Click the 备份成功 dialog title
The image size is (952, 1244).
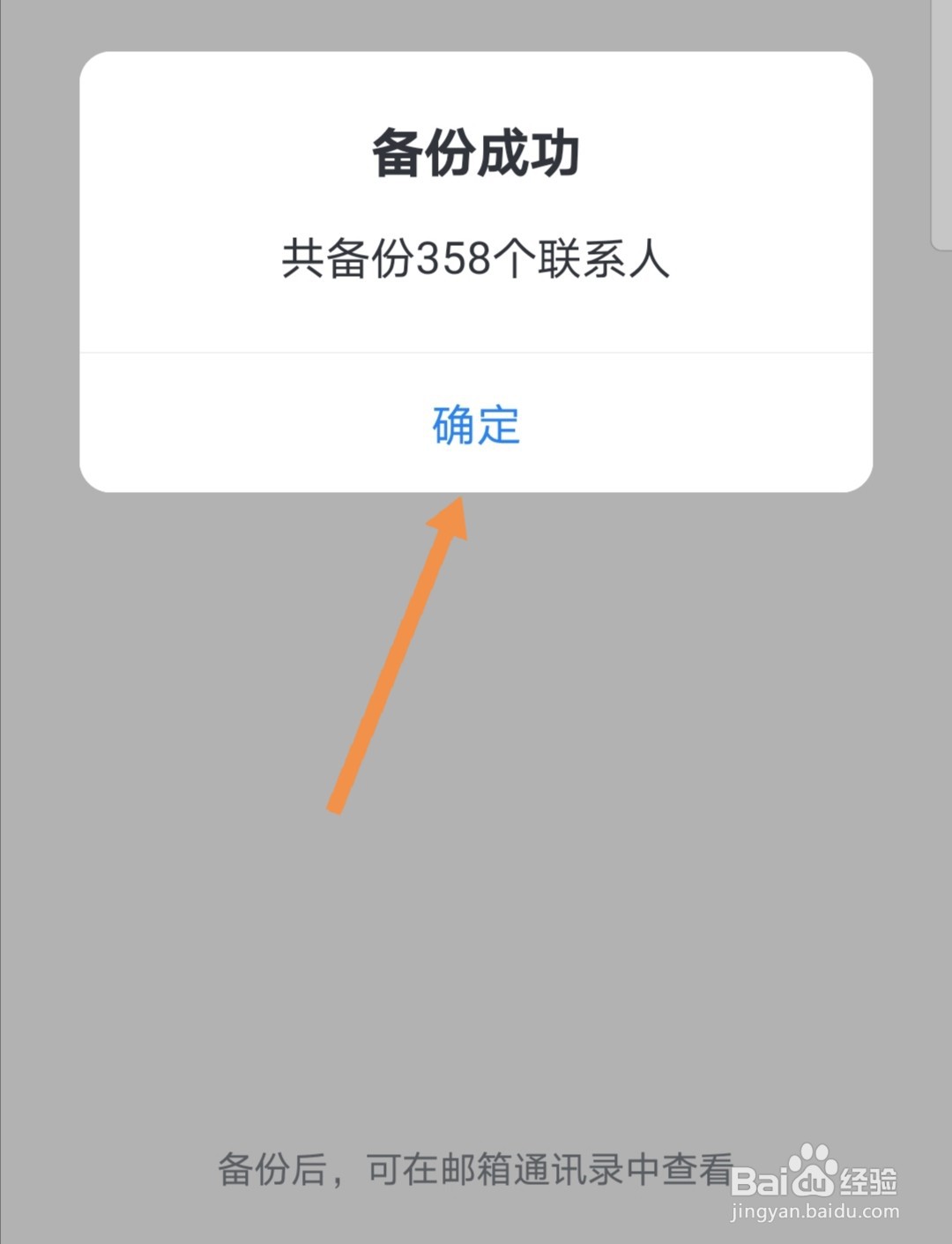[x=474, y=152]
